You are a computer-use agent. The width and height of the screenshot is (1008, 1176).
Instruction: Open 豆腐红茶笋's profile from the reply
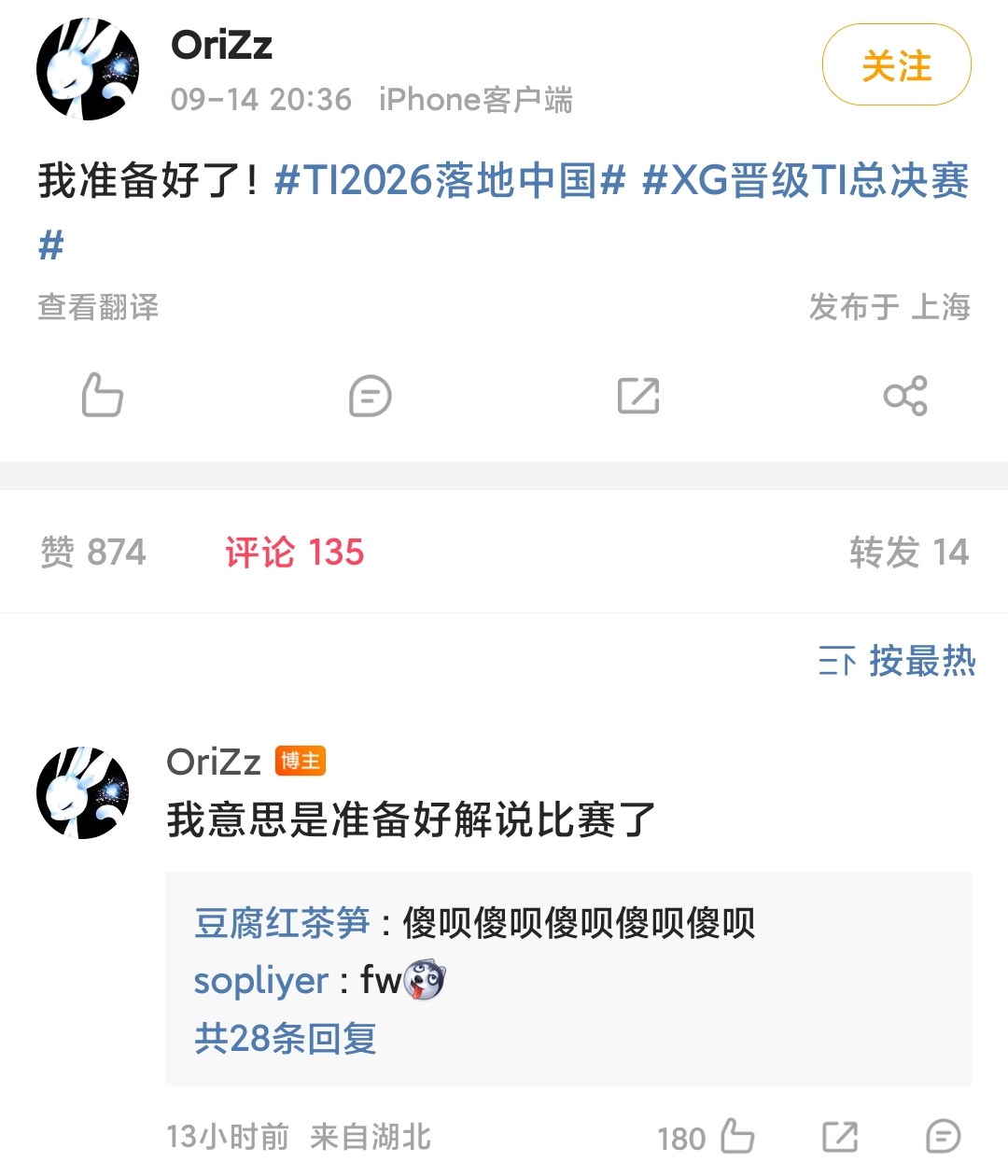point(282,923)
